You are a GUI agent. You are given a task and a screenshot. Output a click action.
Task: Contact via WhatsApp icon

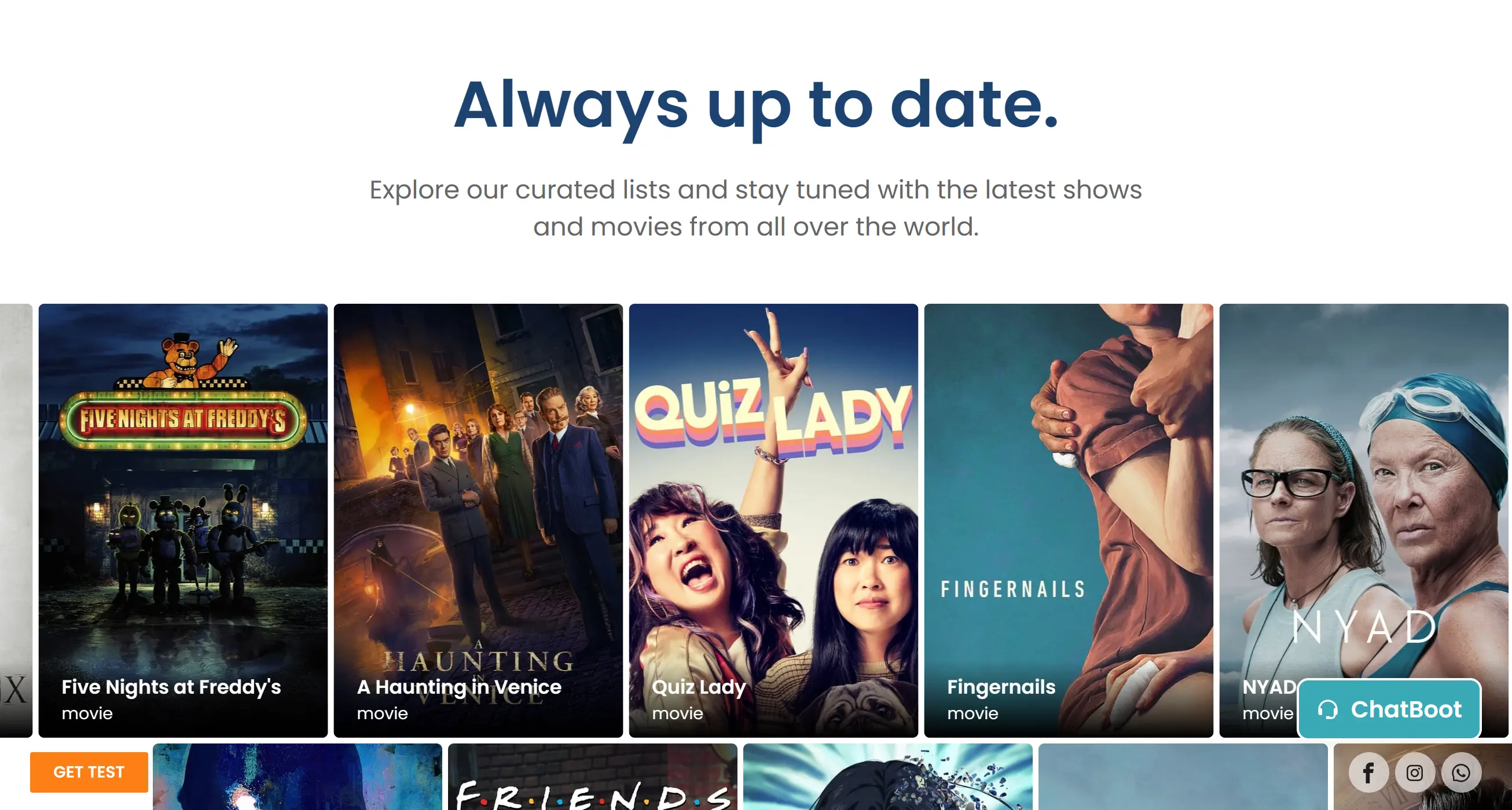[1460, 772]
